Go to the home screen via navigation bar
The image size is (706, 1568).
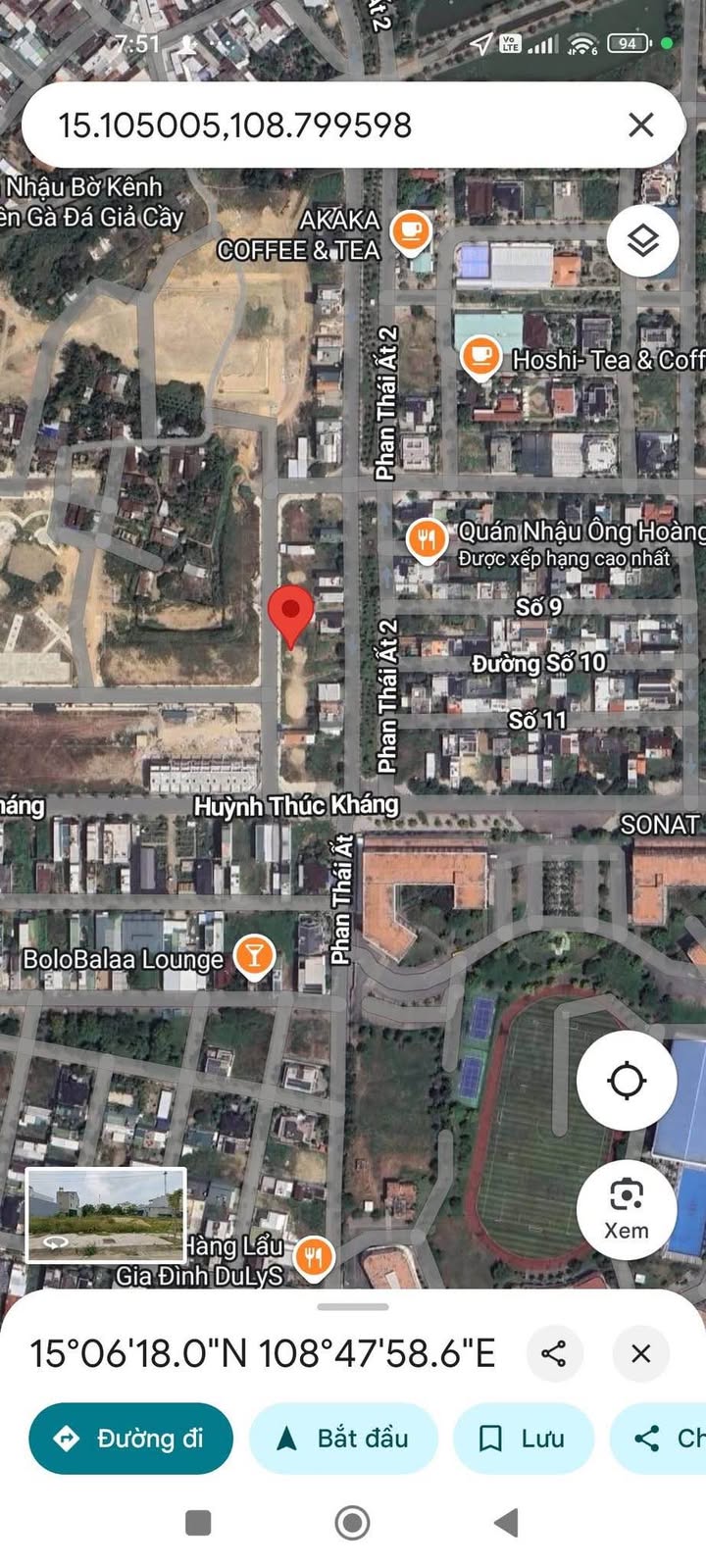coord(352,1522)
